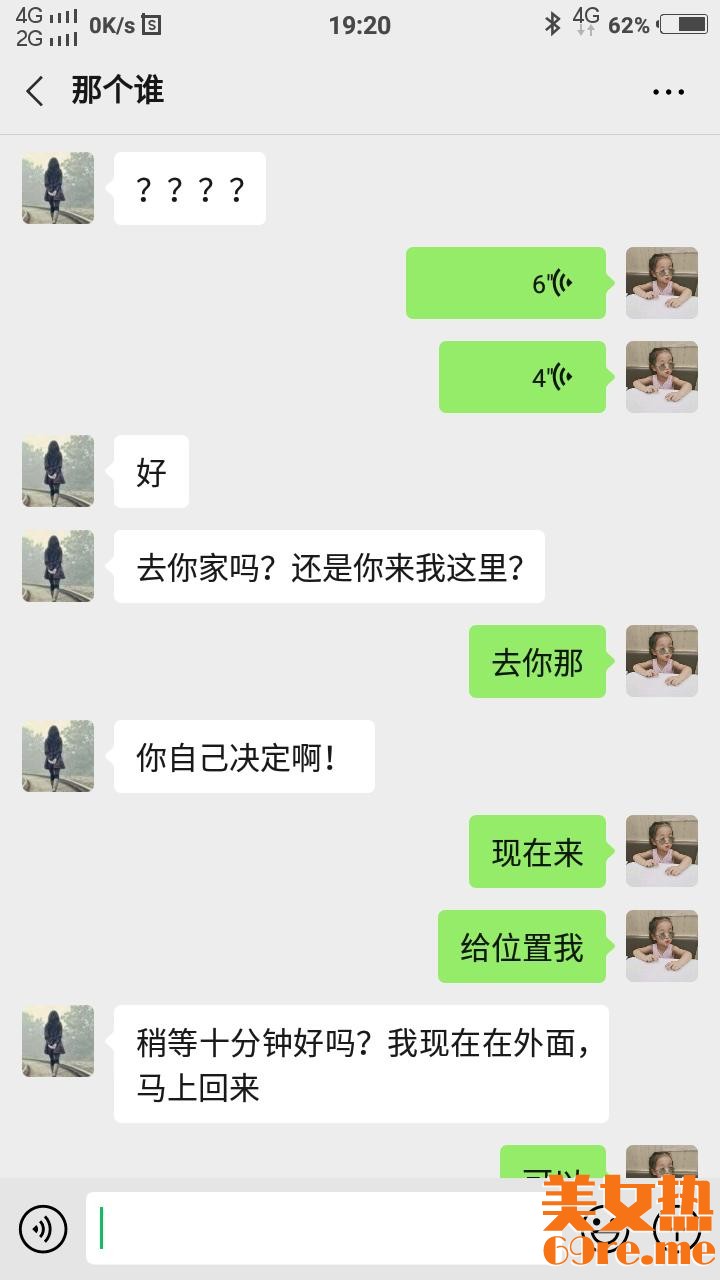This screenshot has height=1280, width=720.
Task: Open your avatar beside the 去你那 message
Action: [661, 661]
